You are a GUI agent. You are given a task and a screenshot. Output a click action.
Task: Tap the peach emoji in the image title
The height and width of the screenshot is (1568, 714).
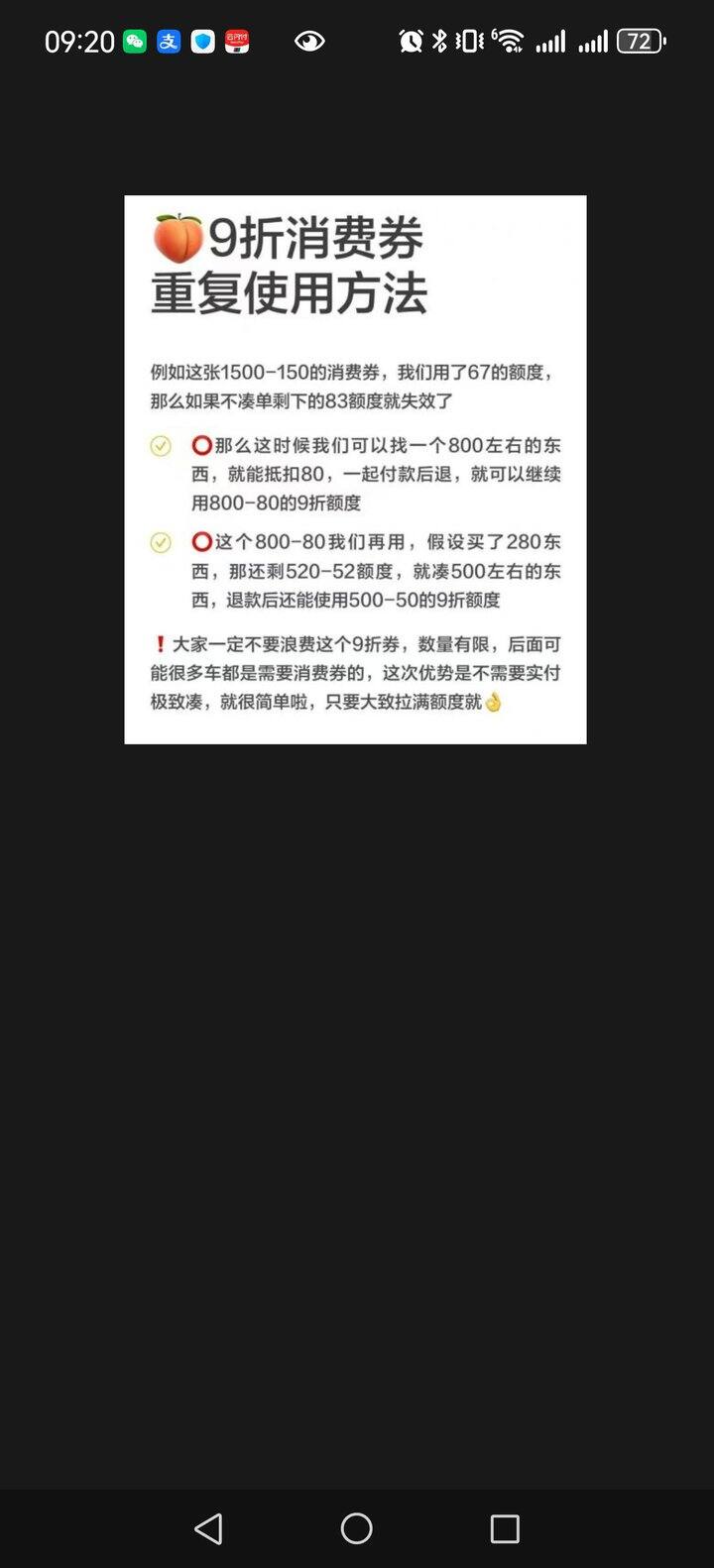177,236
